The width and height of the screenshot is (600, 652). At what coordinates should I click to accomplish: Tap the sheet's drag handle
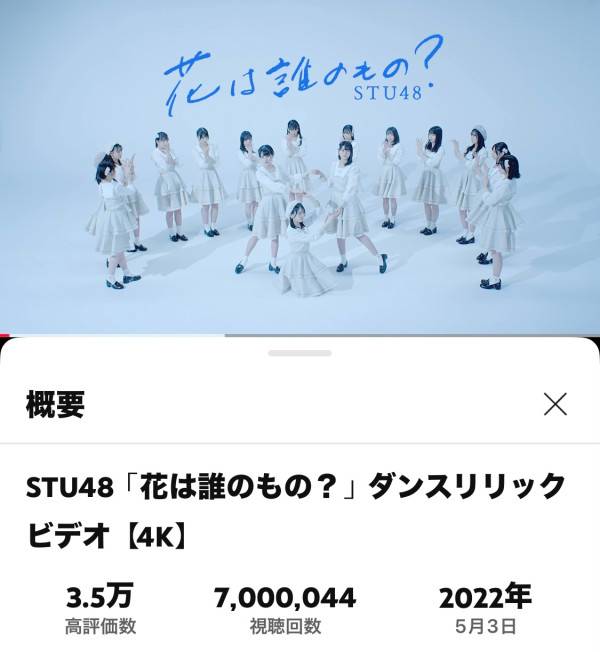[300, 353]
